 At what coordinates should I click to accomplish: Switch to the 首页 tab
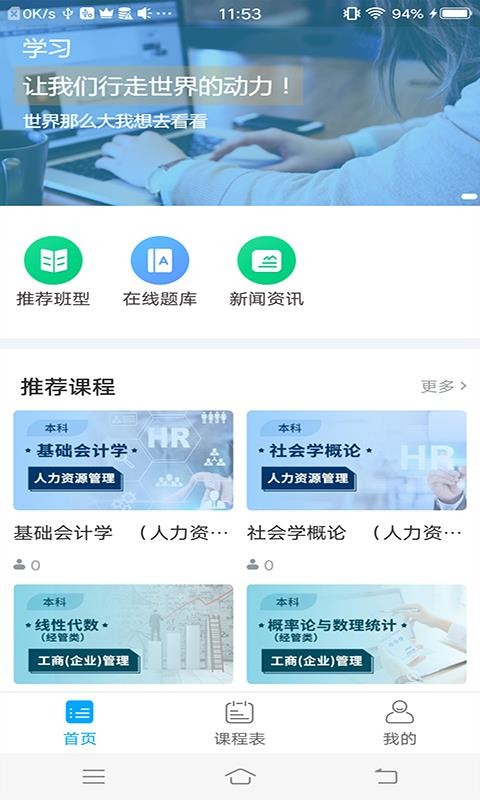(x=80, y=723)
